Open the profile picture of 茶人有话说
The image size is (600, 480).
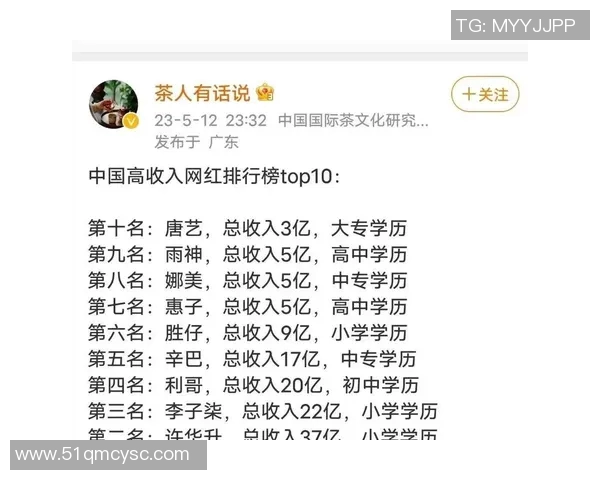(115, 105)
